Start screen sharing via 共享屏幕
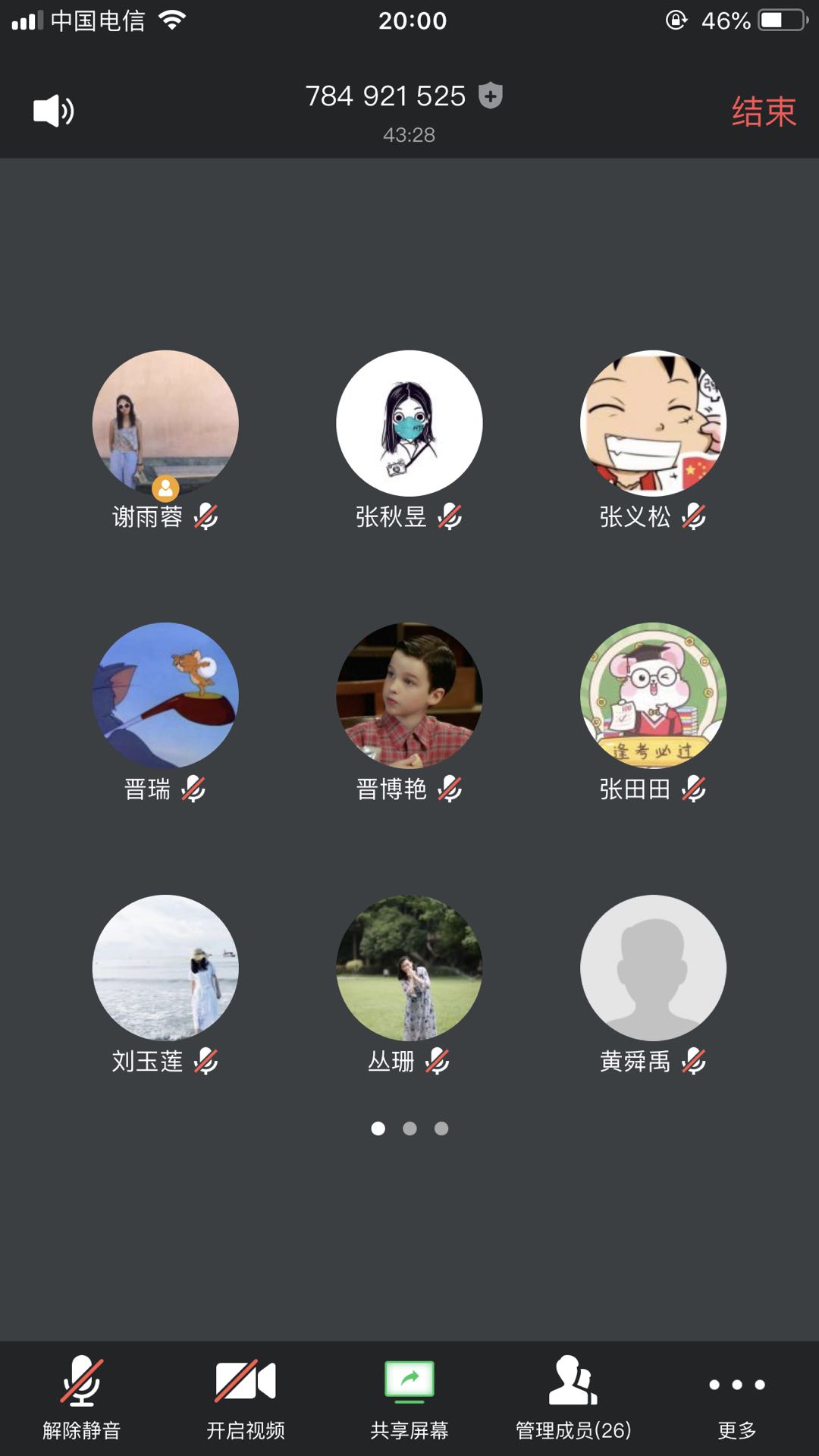Screen dimensions: 819x1456 click(x=409, y=1397)
